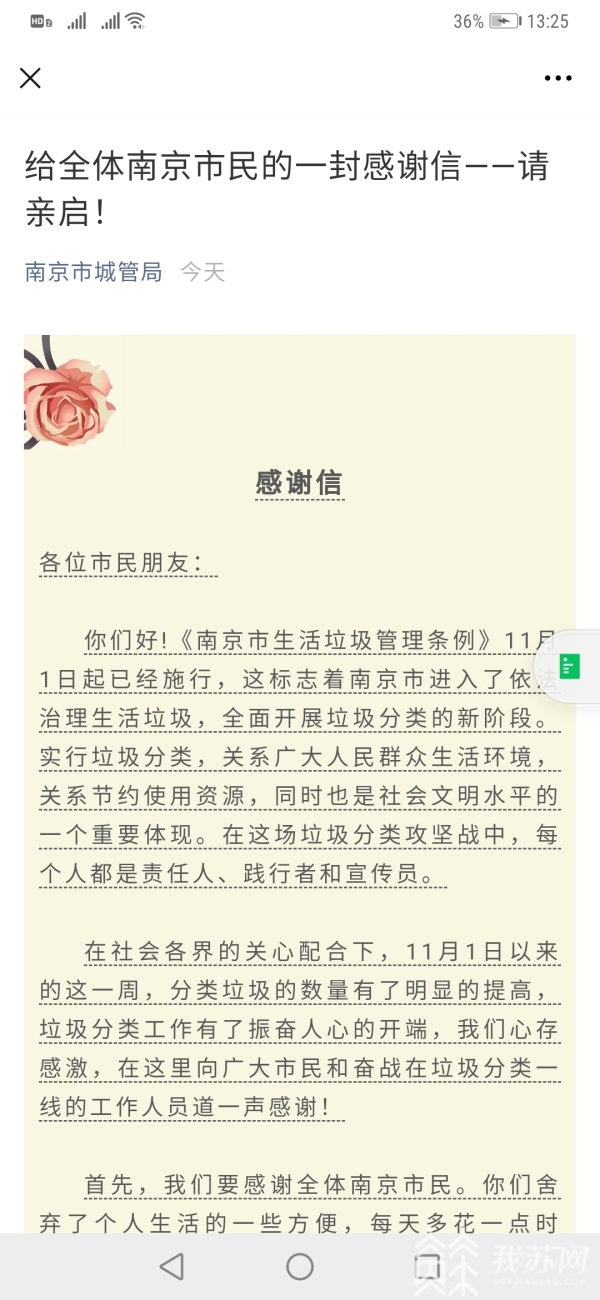Go back with the system back button
This screenshot has width=600, height=1300.
point(172,1266)
